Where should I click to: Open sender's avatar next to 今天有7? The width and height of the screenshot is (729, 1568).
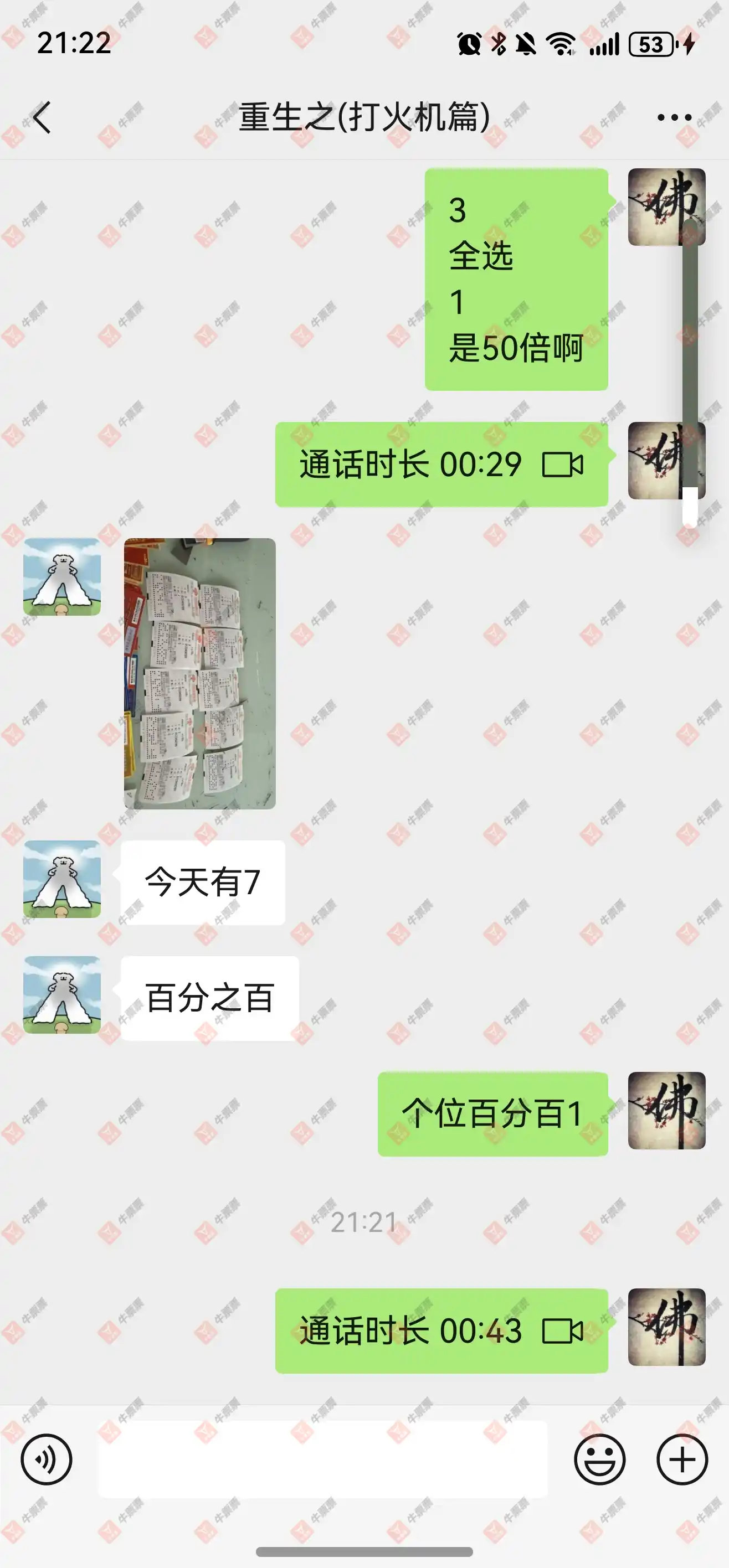tap(62, 879)
